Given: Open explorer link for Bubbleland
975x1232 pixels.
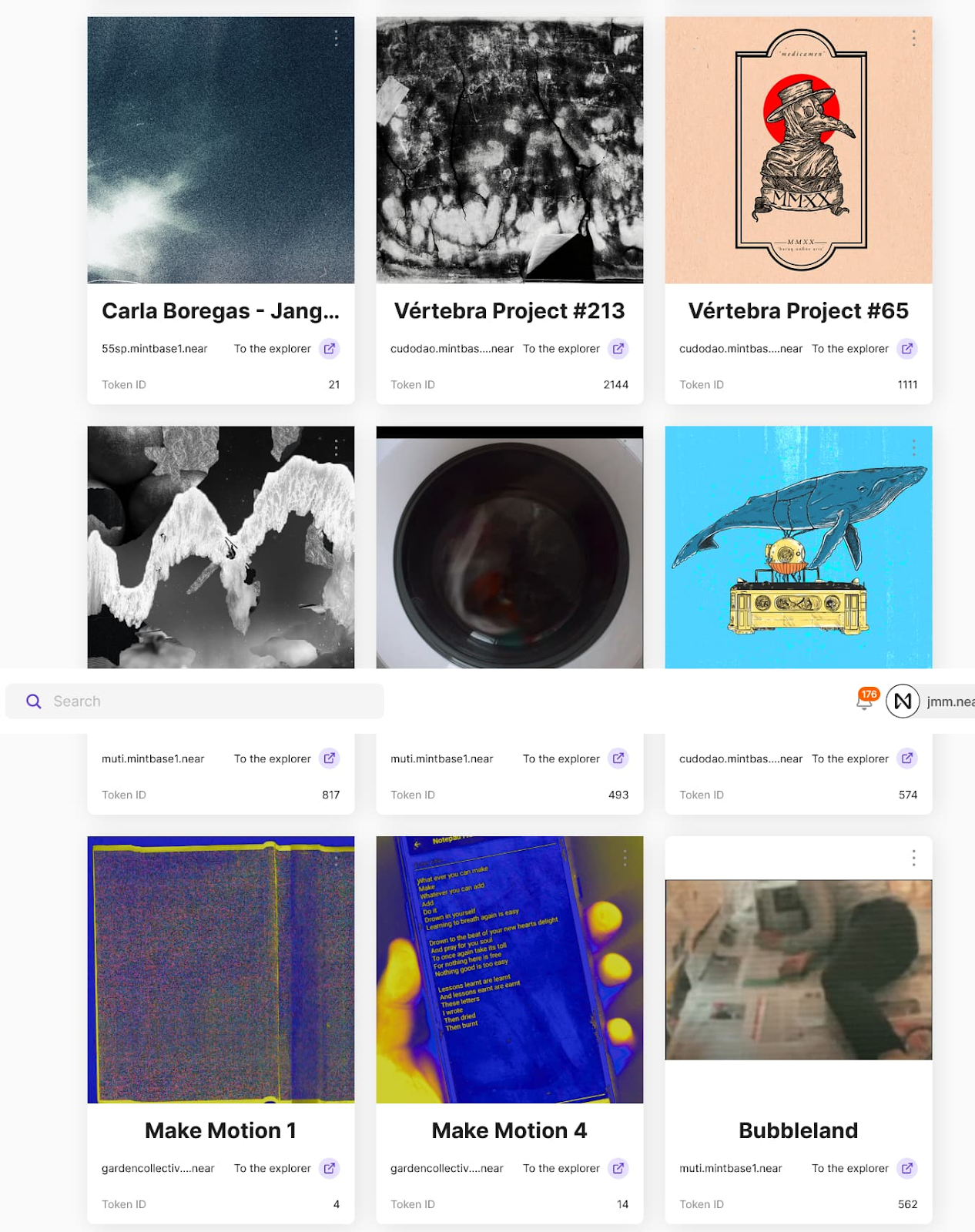Looking at the screenshot, I should (x=907, y=1168).
